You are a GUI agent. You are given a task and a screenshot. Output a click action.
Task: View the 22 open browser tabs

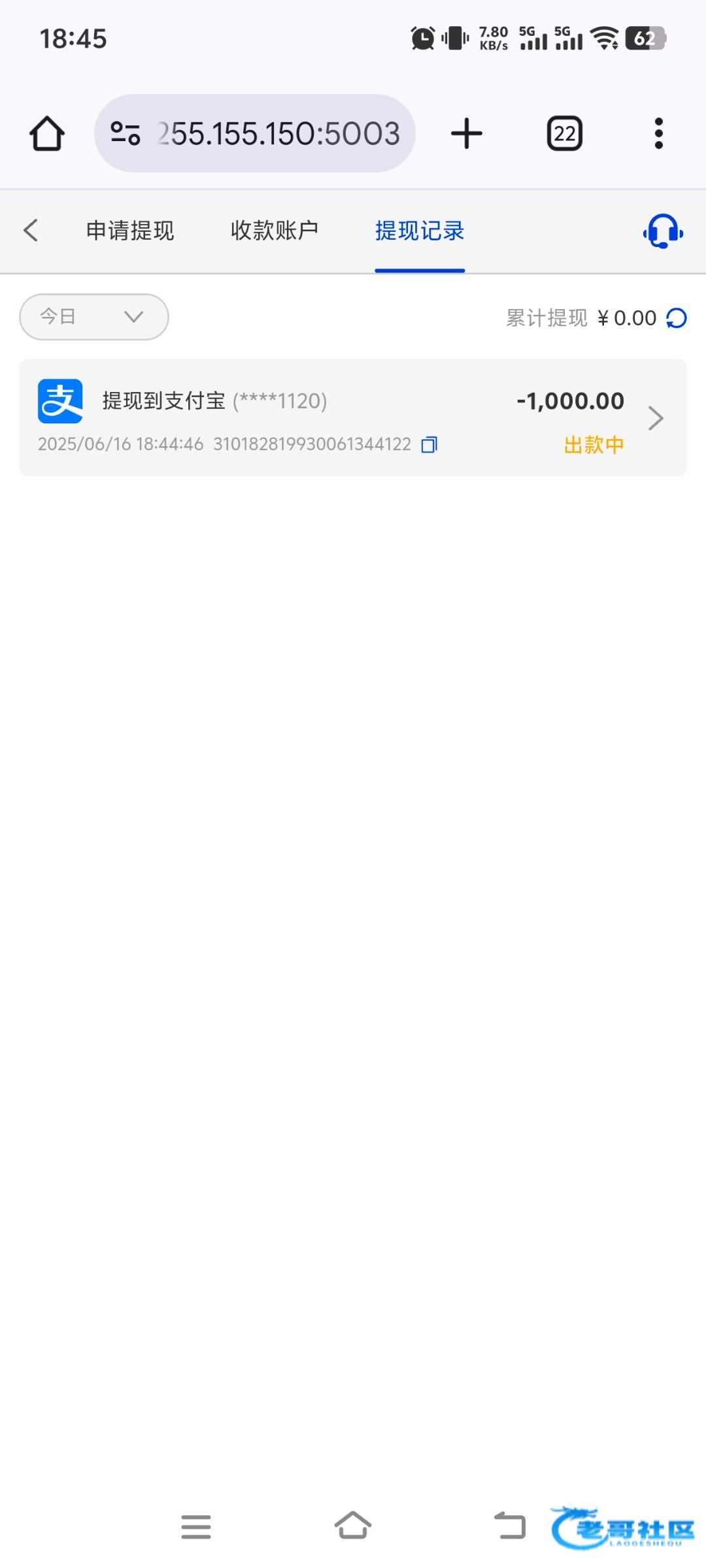pos(565,134)
